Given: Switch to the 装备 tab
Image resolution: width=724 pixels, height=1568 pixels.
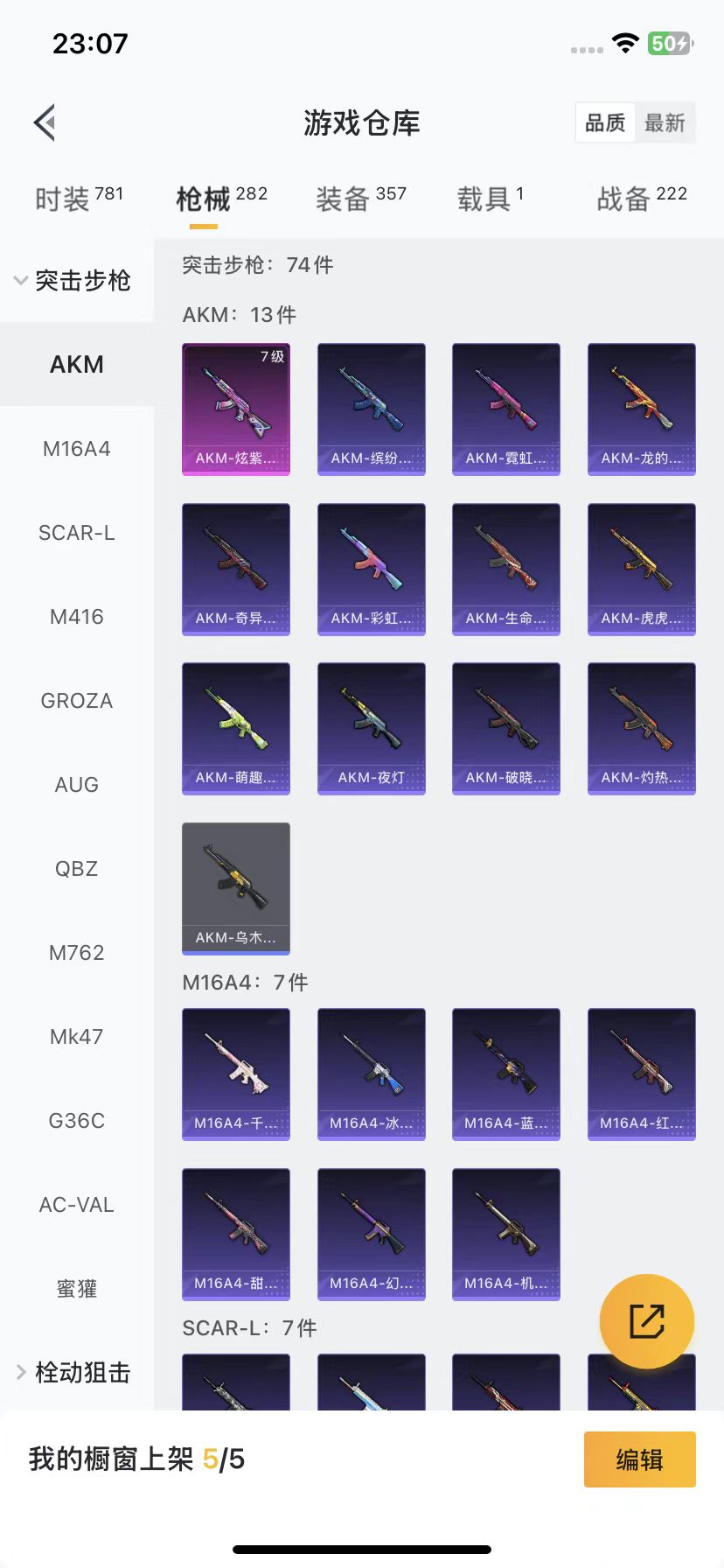Looking at the screenshot, I should [x=360, y=199].
